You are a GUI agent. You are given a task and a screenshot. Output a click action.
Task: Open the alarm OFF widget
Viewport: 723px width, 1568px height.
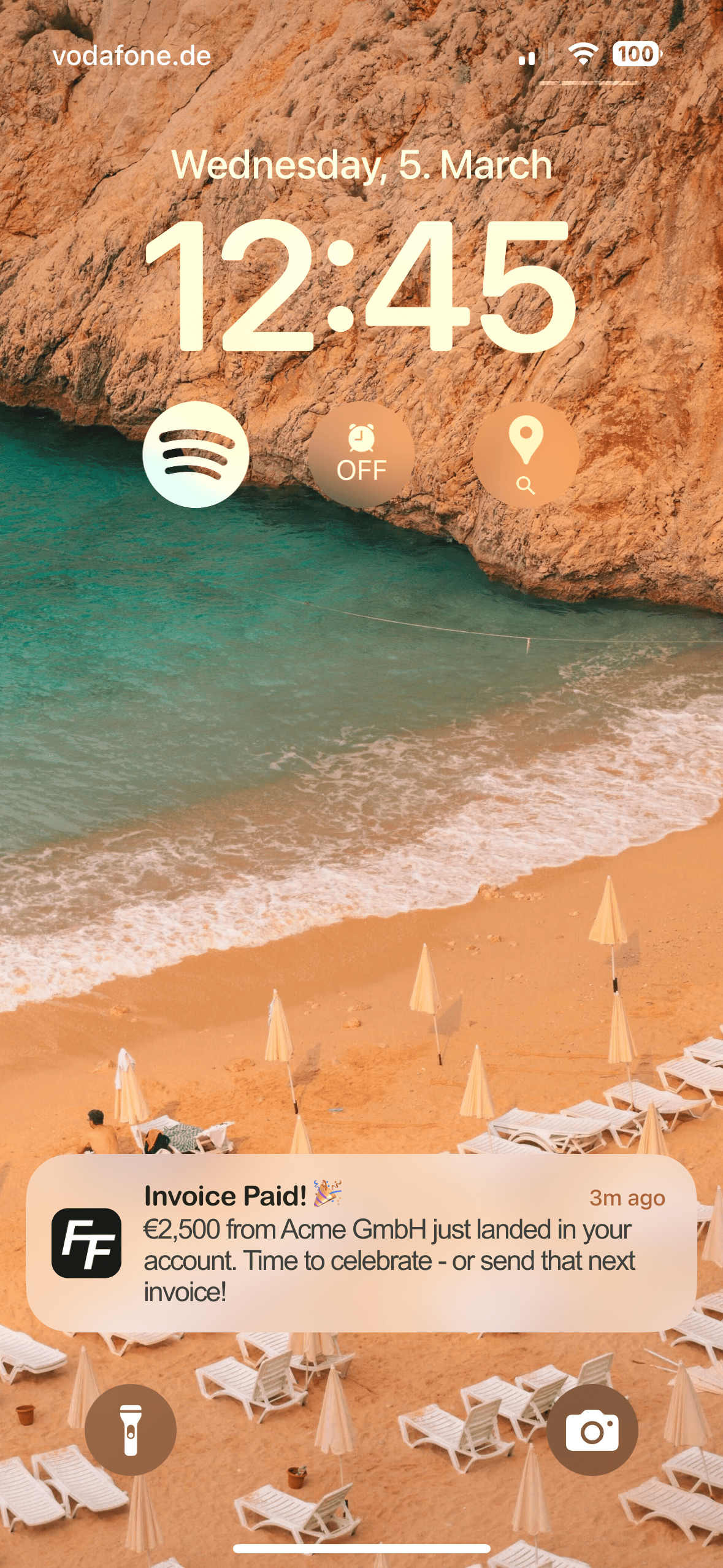361,455
